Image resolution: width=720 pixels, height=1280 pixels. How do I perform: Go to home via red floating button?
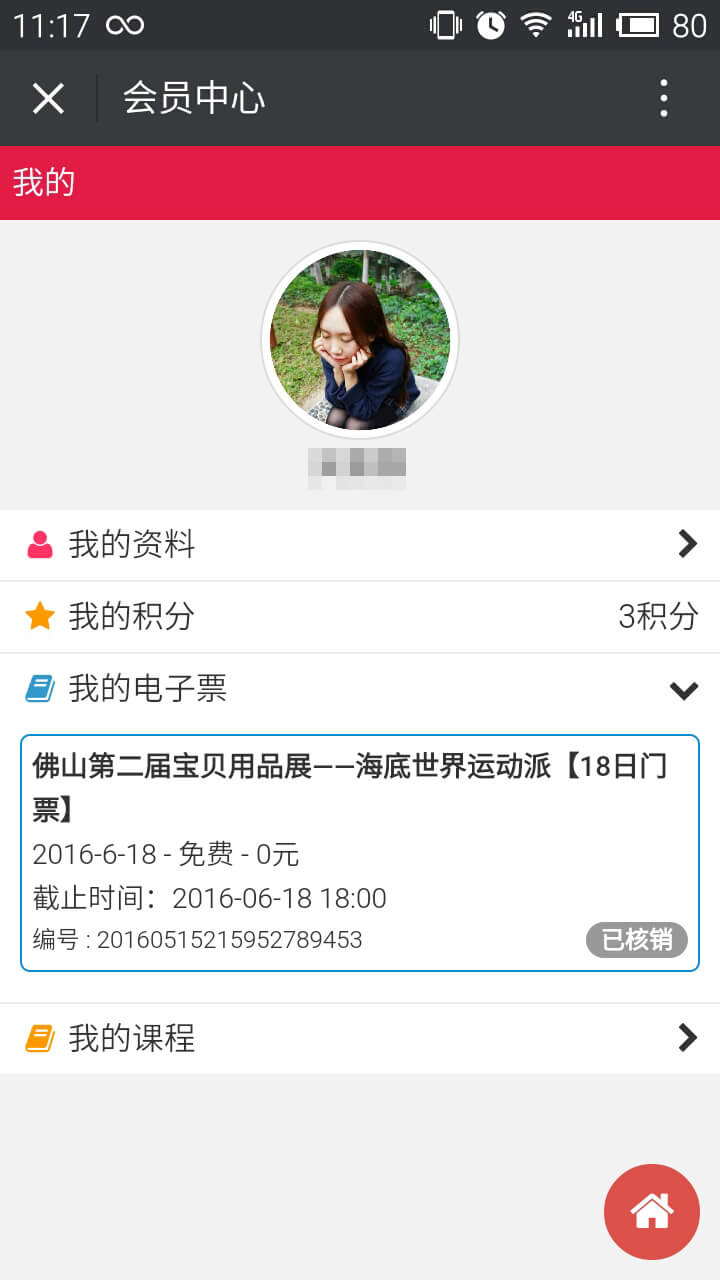(x=652, y=1212)
